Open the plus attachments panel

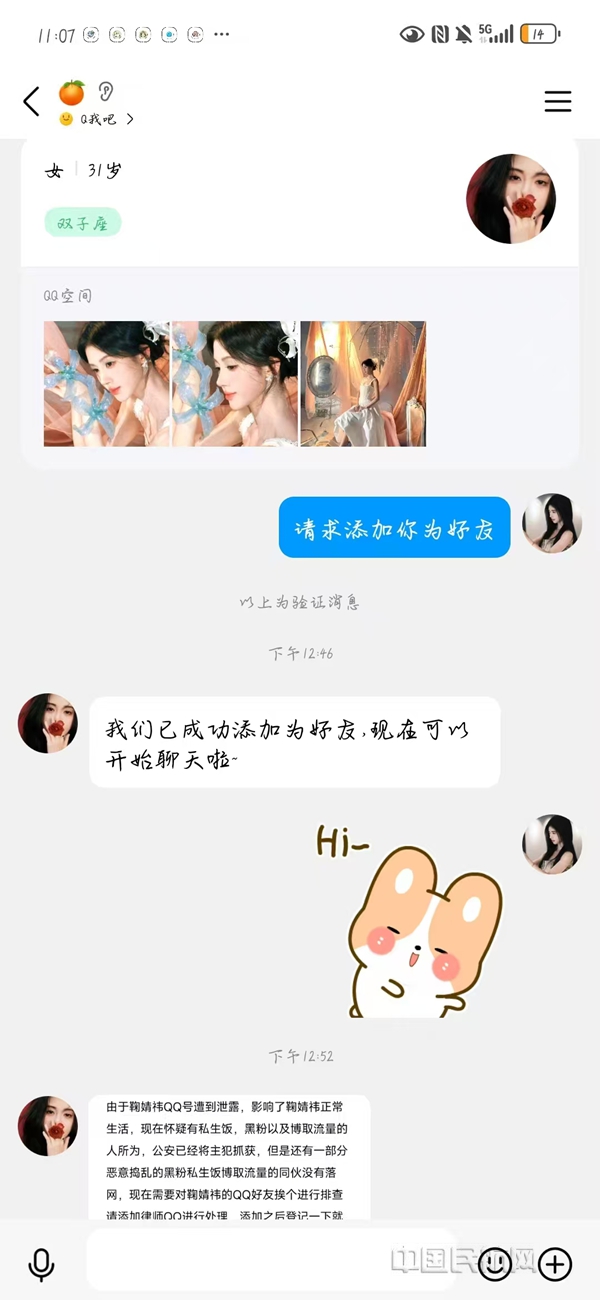pyautogui.click(x=555, y=1264)
